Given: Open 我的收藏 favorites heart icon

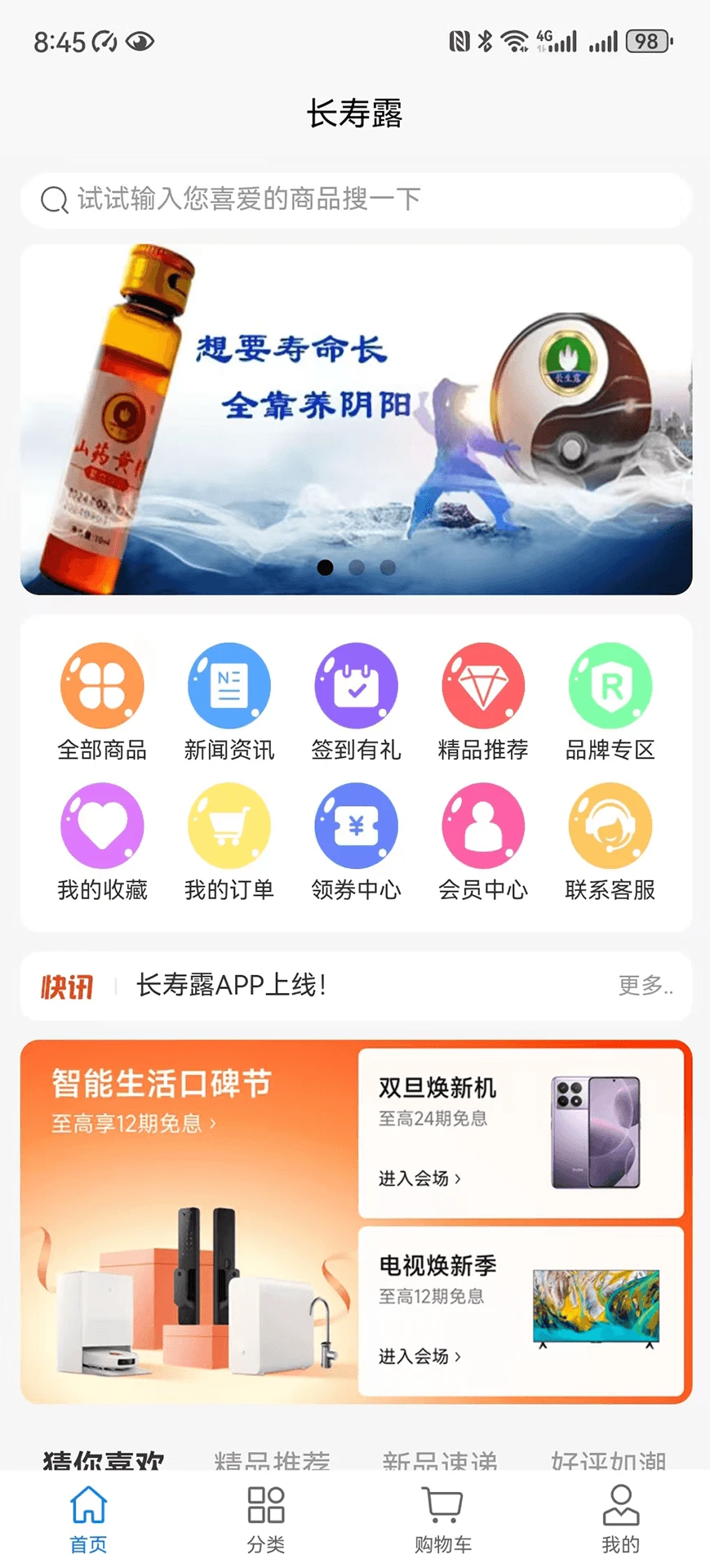Looking at the screenshot, I should [101, 825].
